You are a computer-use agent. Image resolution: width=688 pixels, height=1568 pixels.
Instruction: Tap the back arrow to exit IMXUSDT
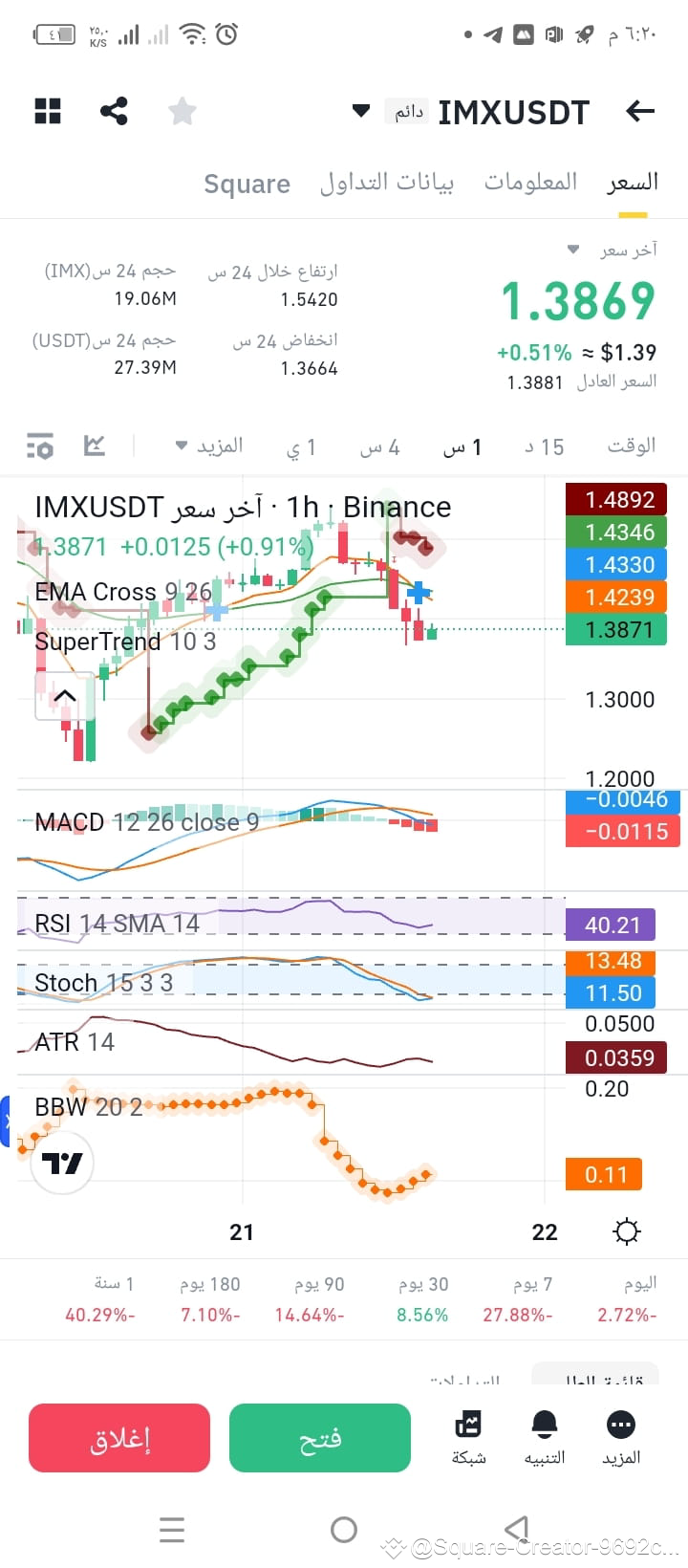click(639, 111)
